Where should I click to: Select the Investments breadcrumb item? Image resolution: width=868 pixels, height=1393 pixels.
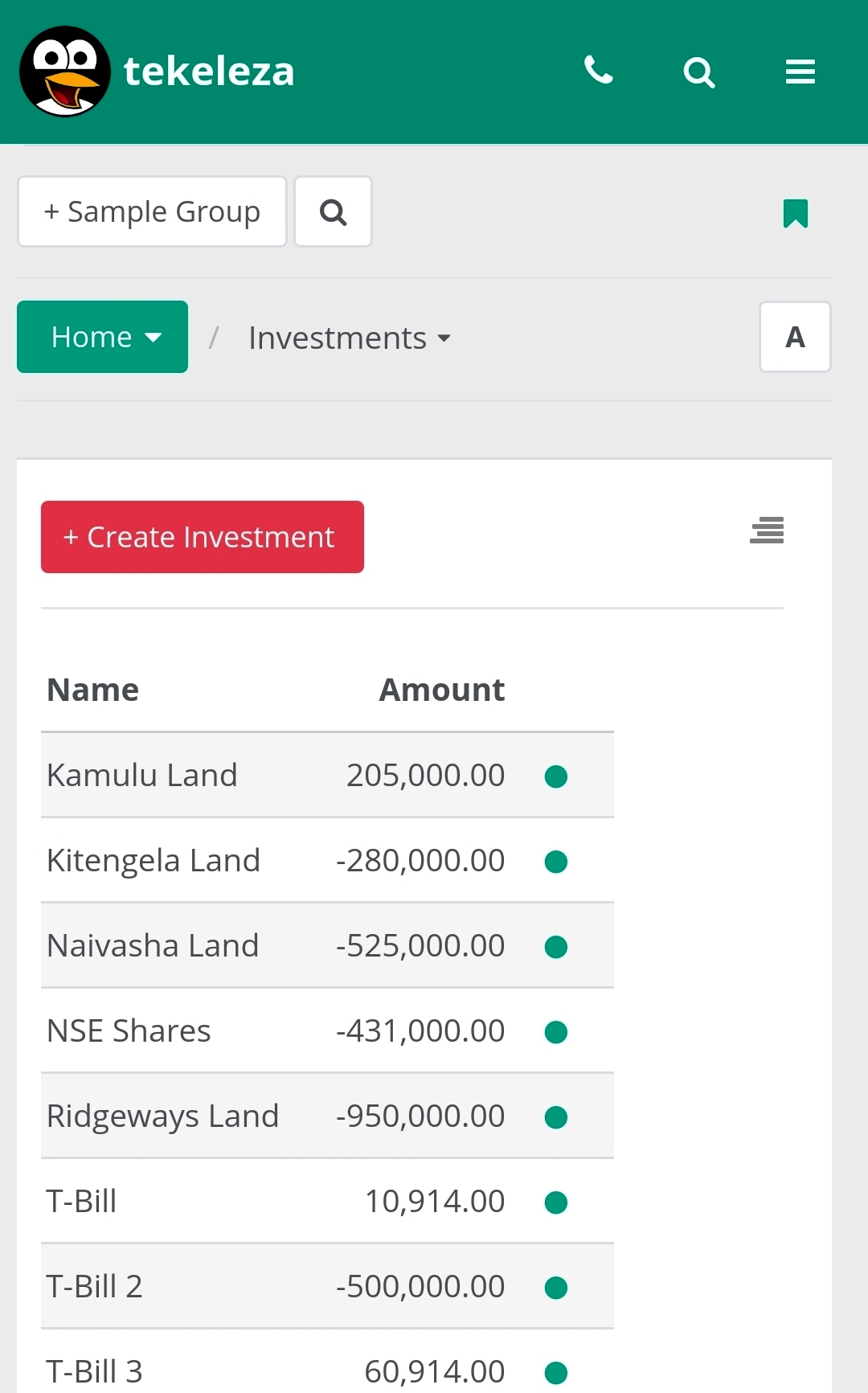pos(338,338)
